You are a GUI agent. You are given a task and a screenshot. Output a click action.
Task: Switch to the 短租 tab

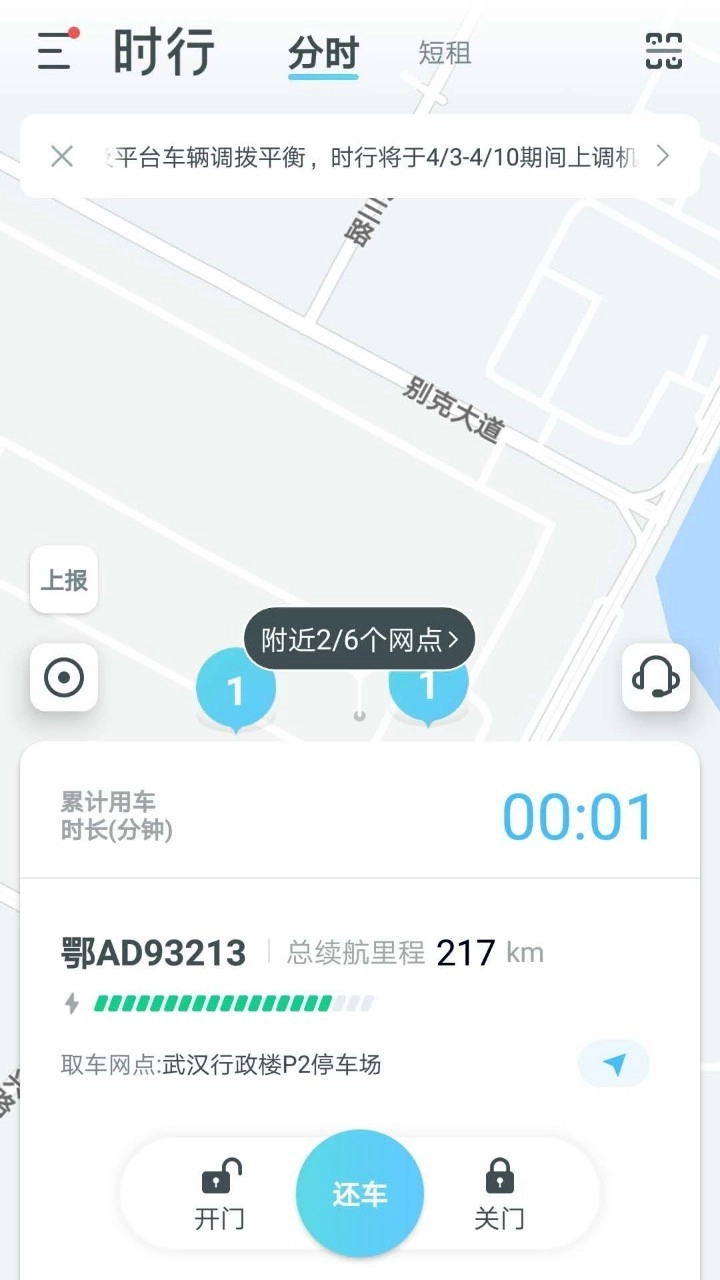(443, 54)
